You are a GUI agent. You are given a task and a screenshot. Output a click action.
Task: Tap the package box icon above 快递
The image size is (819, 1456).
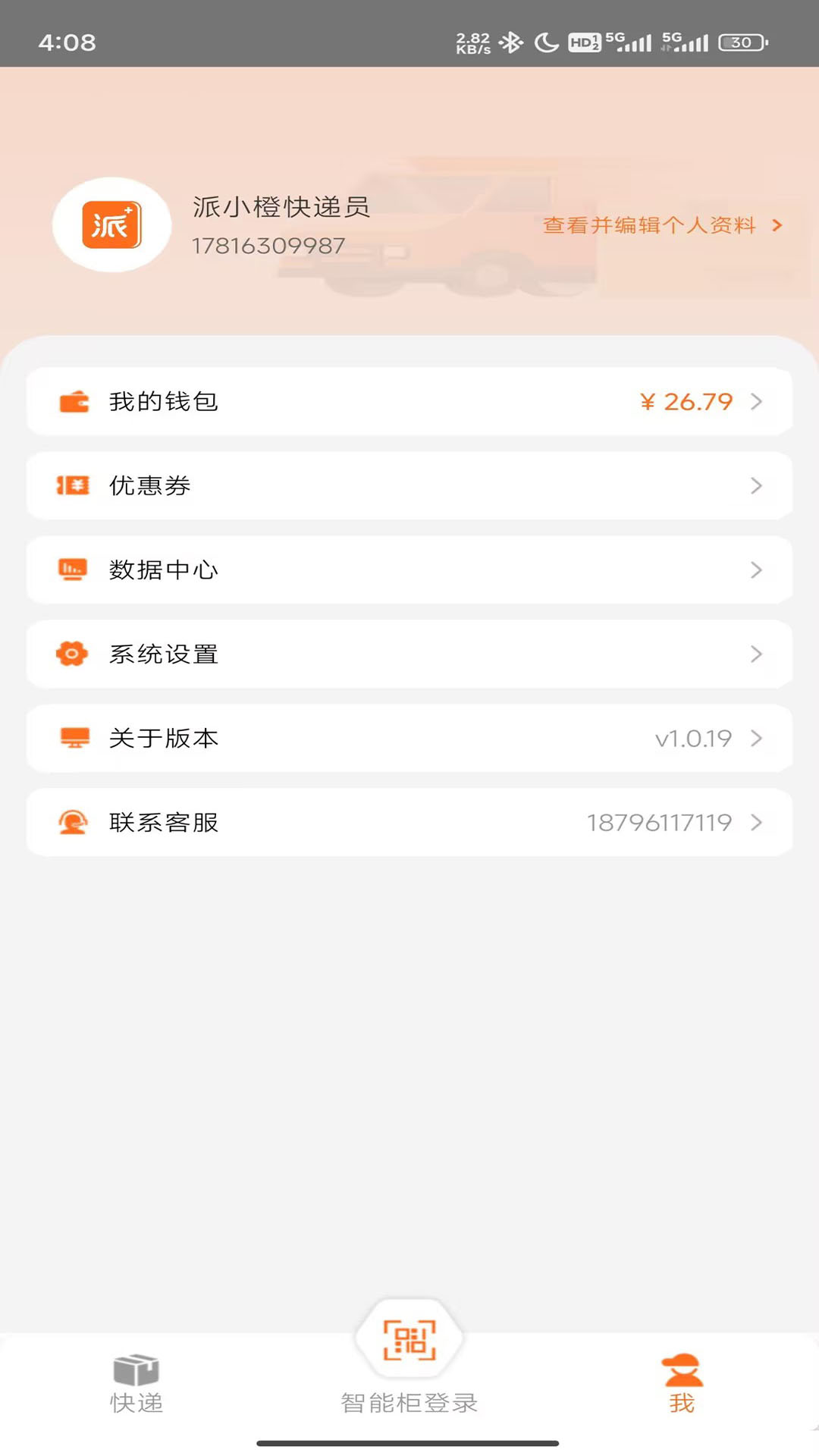click(136, 1368)
